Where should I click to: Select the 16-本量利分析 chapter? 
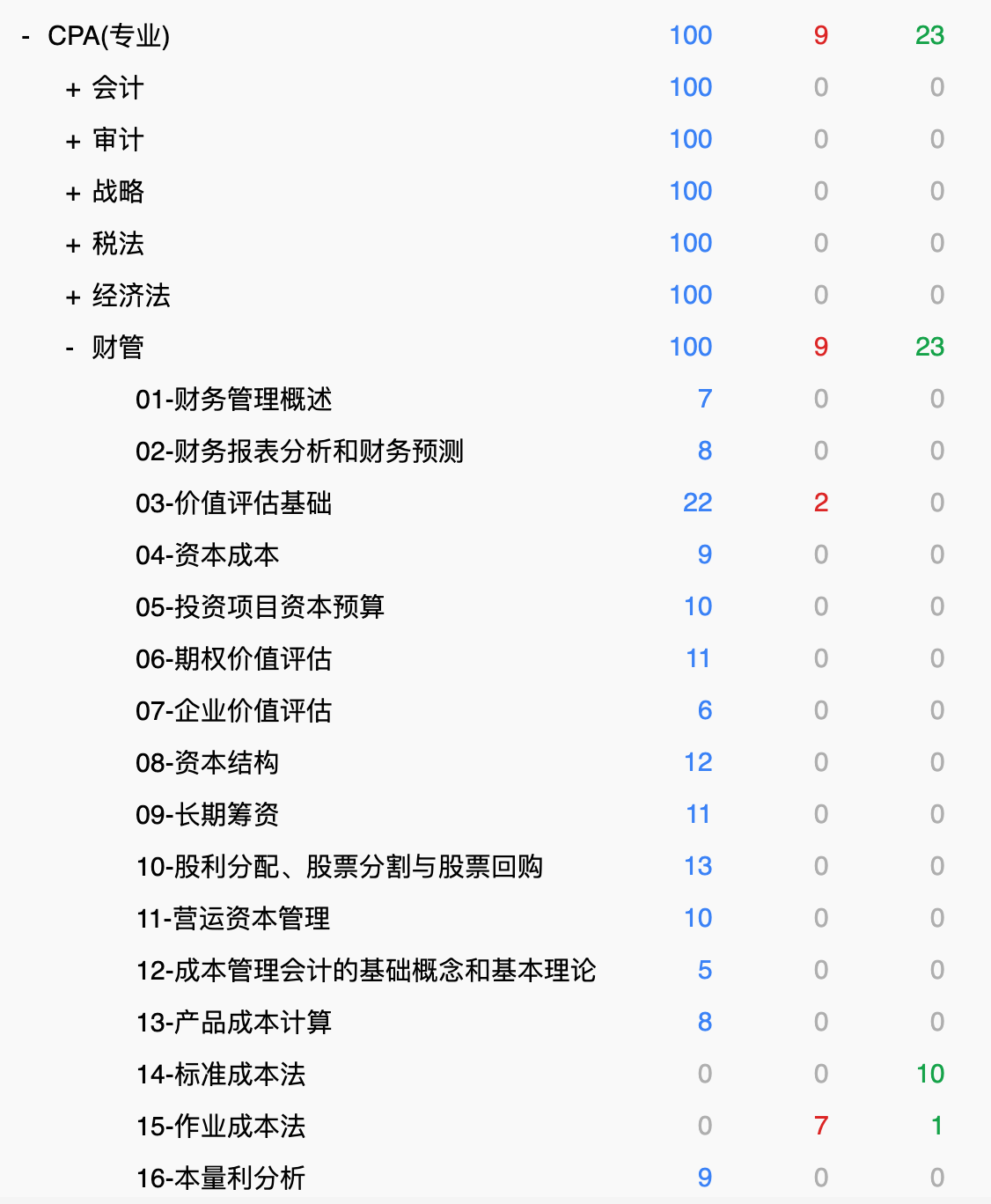tap(220, 1177)
